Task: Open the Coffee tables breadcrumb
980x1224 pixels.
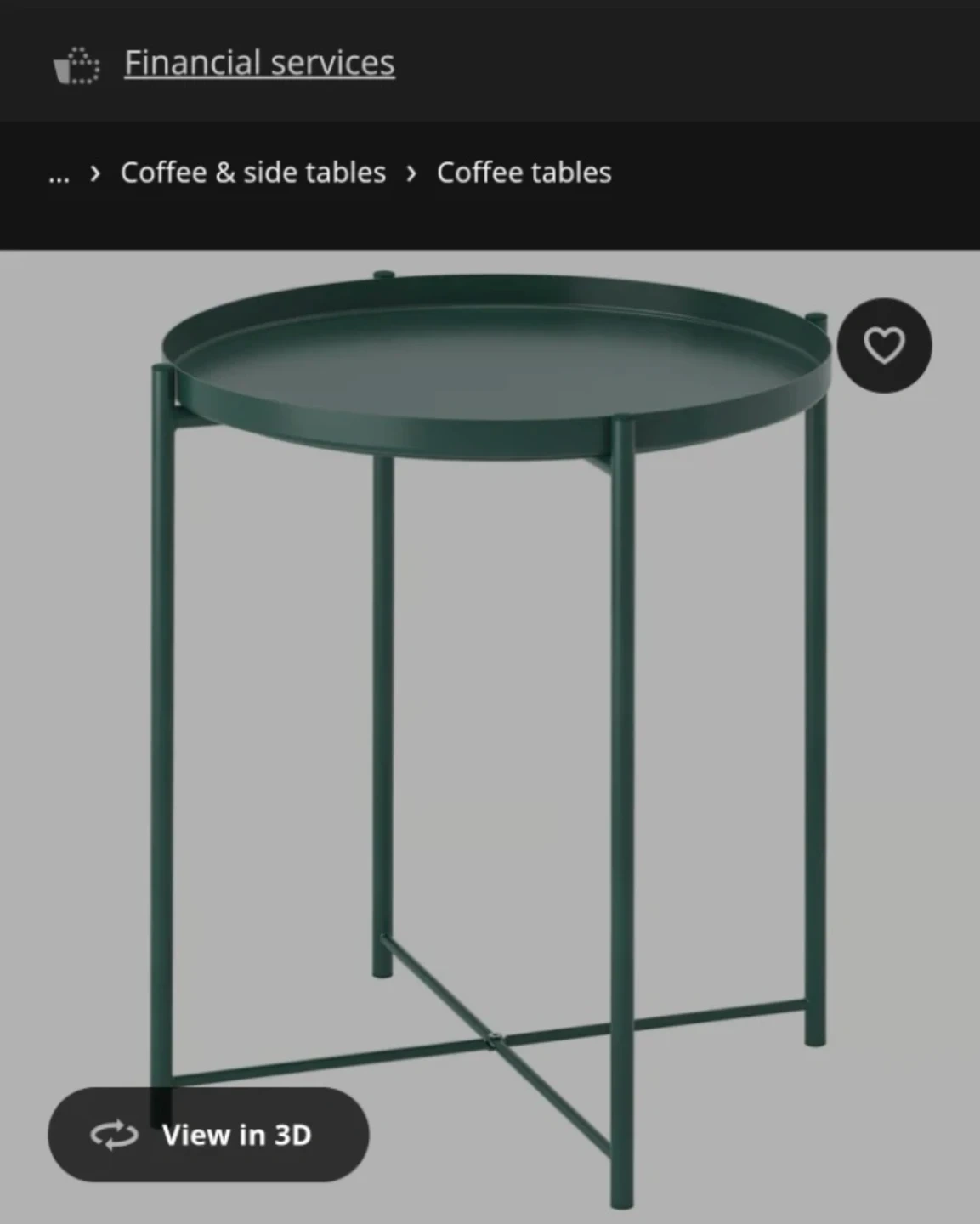Action: pyautogui.click(x=524, y=173)
